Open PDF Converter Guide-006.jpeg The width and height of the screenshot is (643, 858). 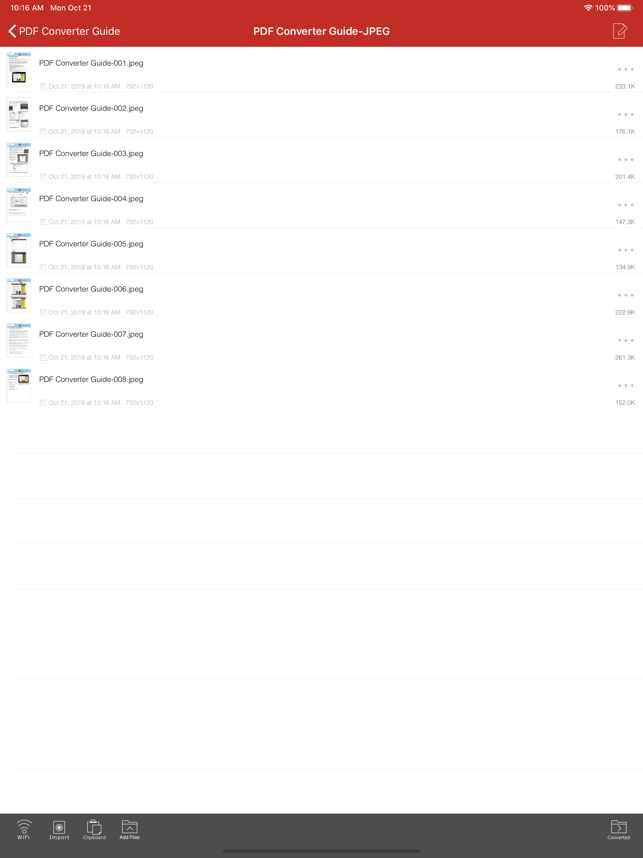91,289
